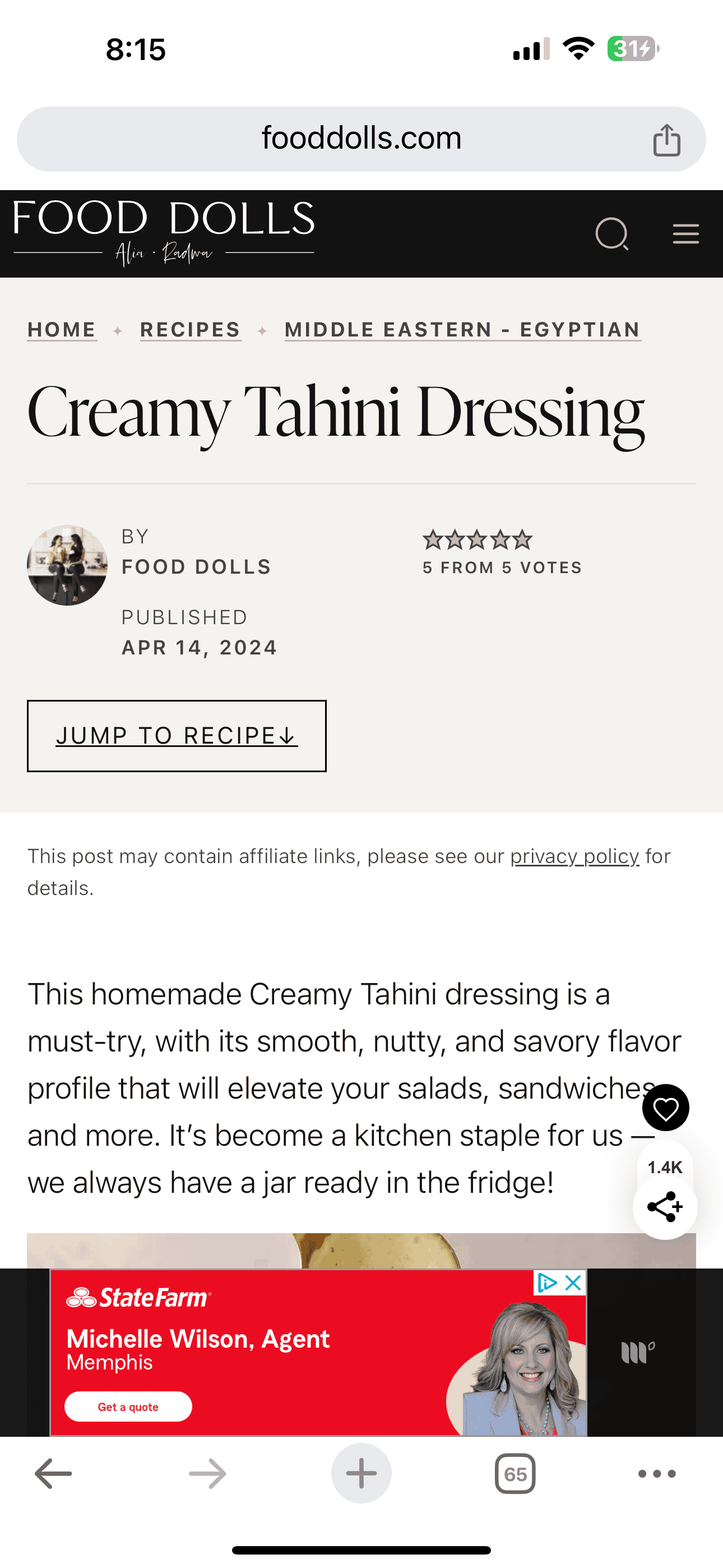Open a new browser tab
723x1568 pixels.
coord(361,1474)
